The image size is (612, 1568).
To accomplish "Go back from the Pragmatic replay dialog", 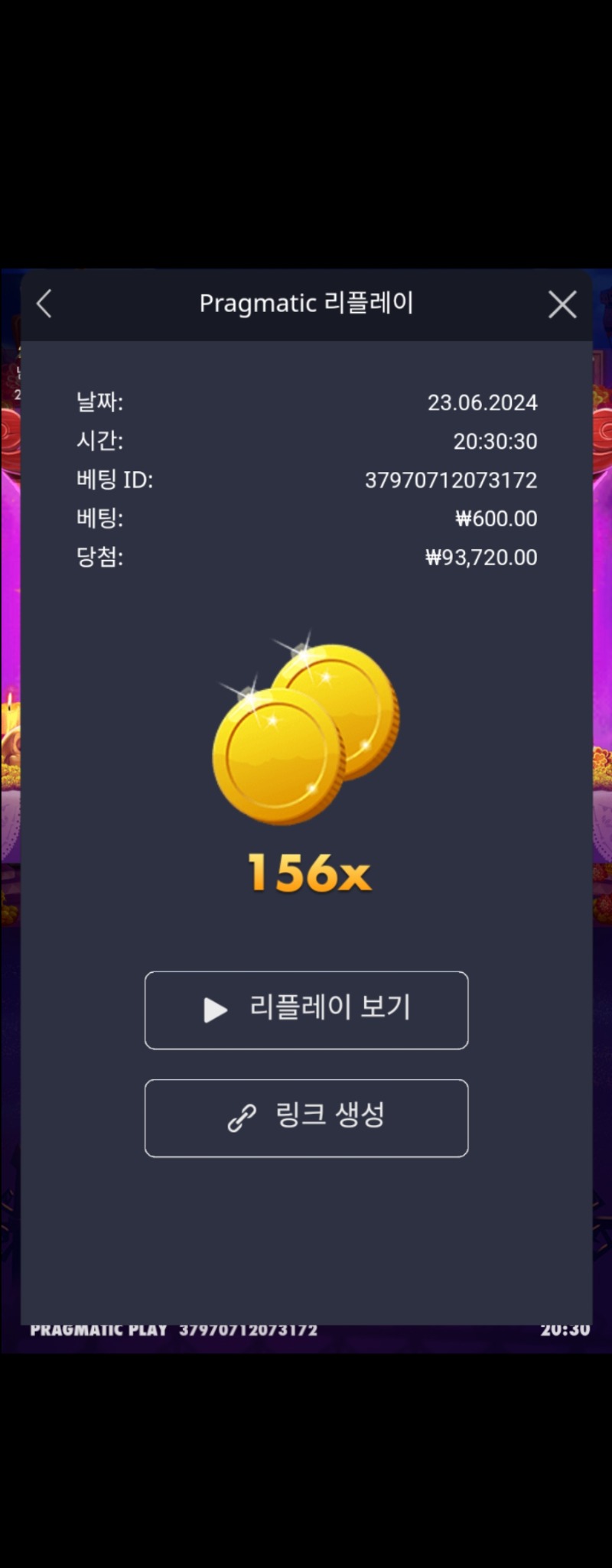I will click(44, 304).
